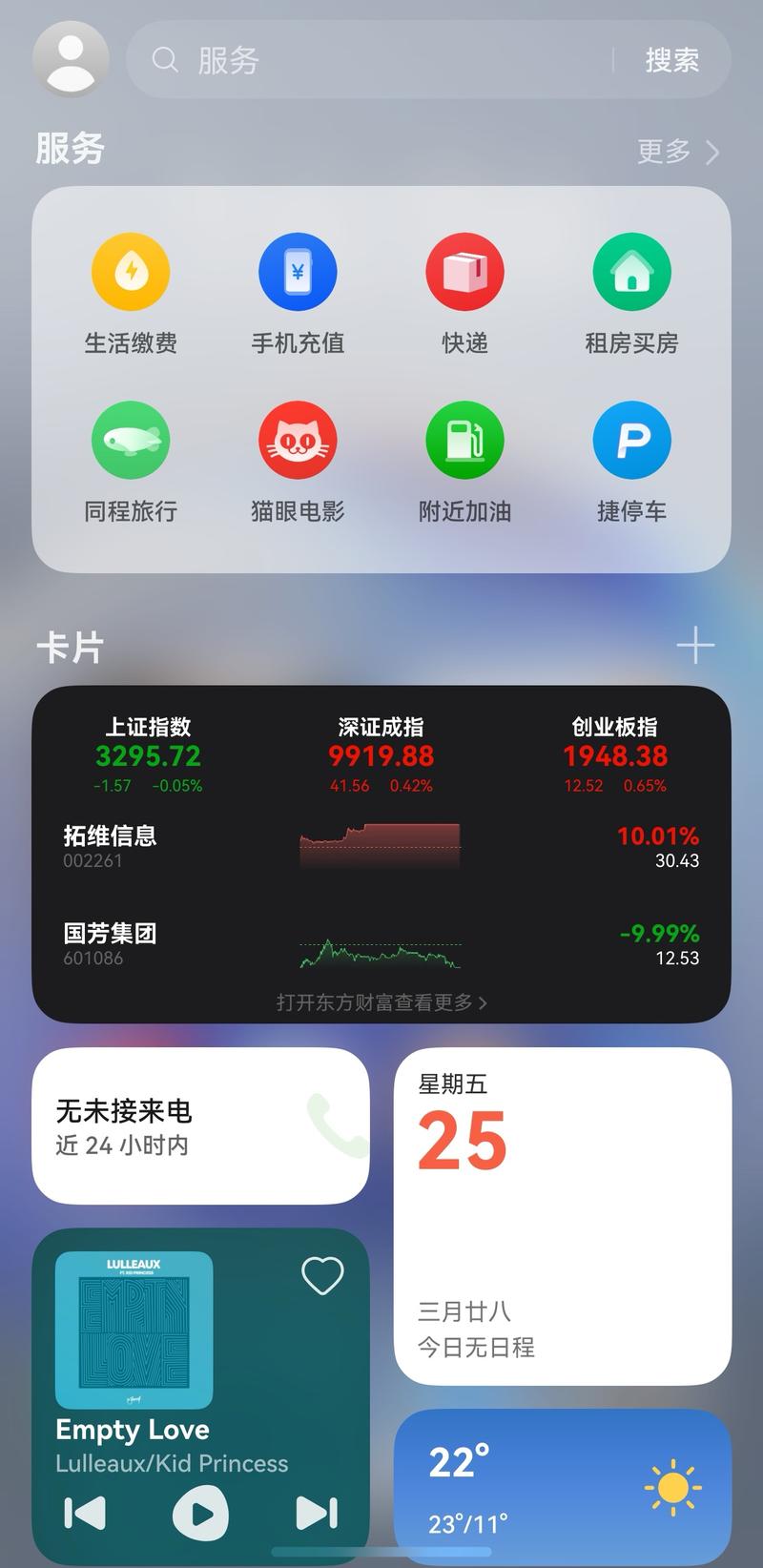
Task: Open the 手机充值 mobile top-up service
Action: [298, 271]
